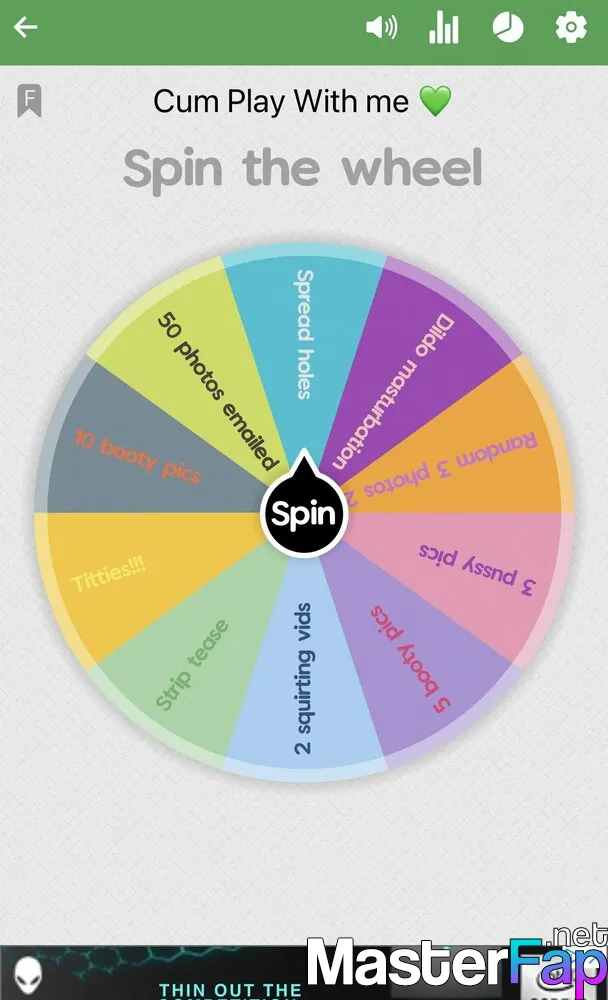Tap the F bookmark icon
The image size is (608, 1000).
29,101
